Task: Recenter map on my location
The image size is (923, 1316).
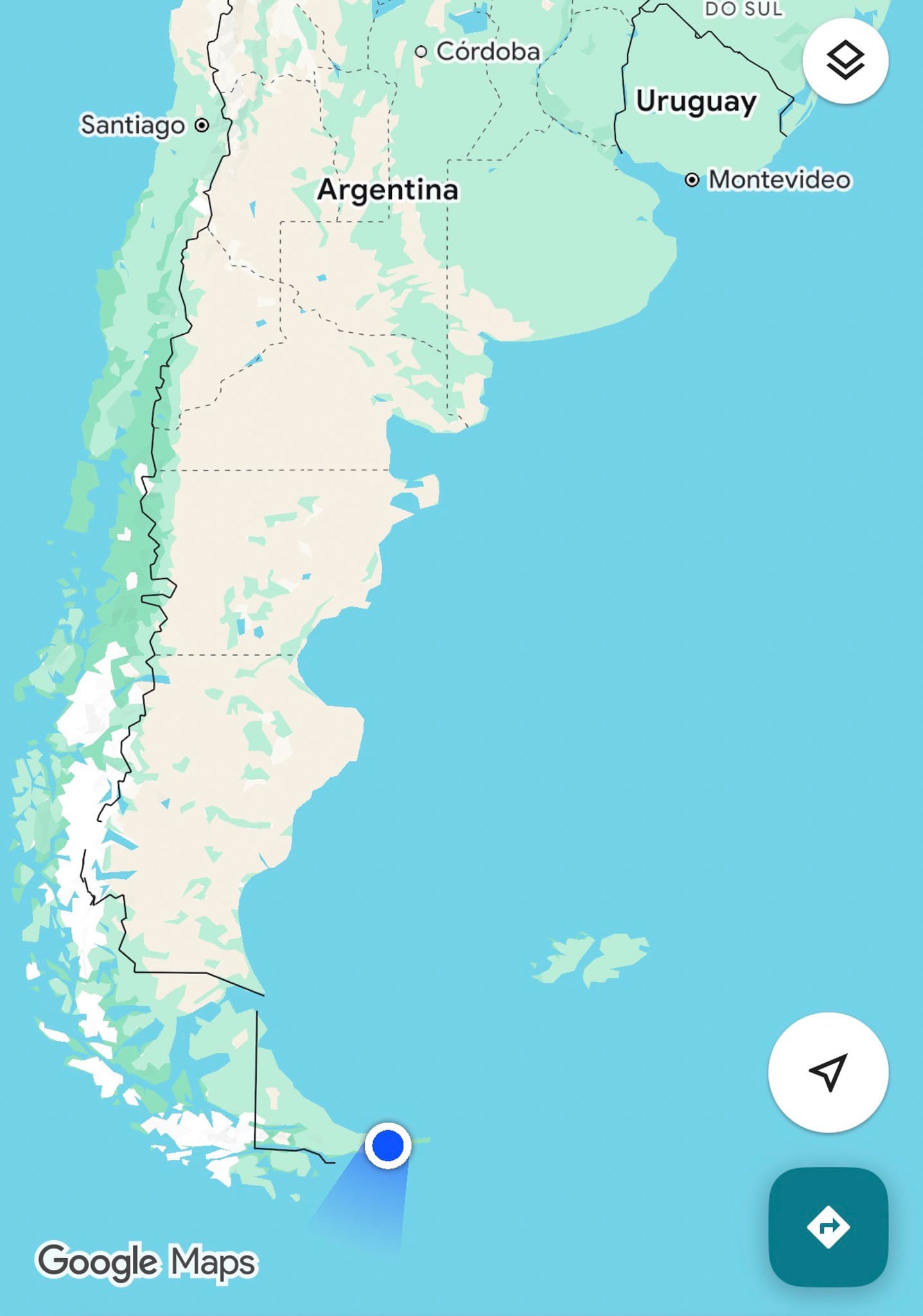Action: point(828,1072)
